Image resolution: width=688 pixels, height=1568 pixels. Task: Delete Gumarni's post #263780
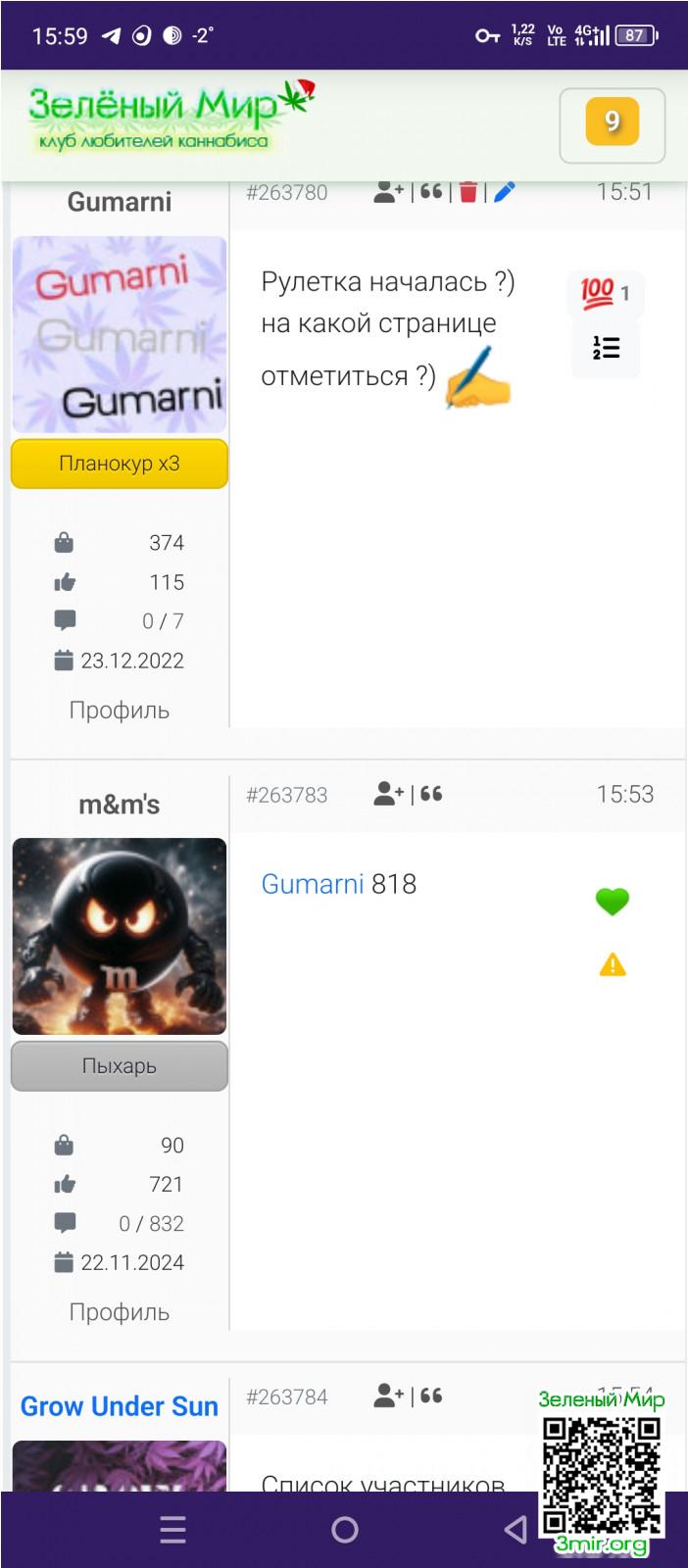pyautogui.click(x=467, y=192)
